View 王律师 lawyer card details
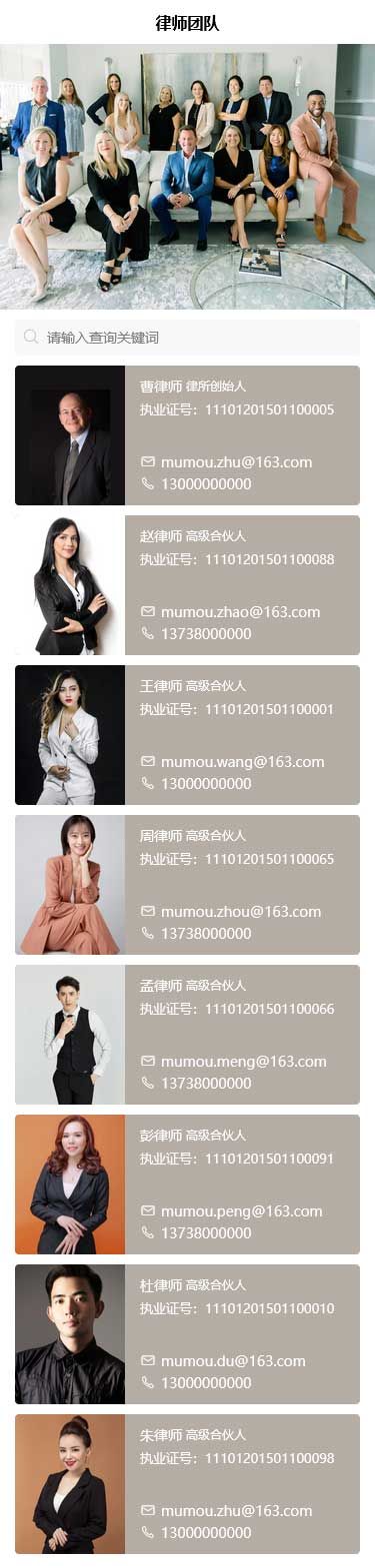 tap(187, 735)
